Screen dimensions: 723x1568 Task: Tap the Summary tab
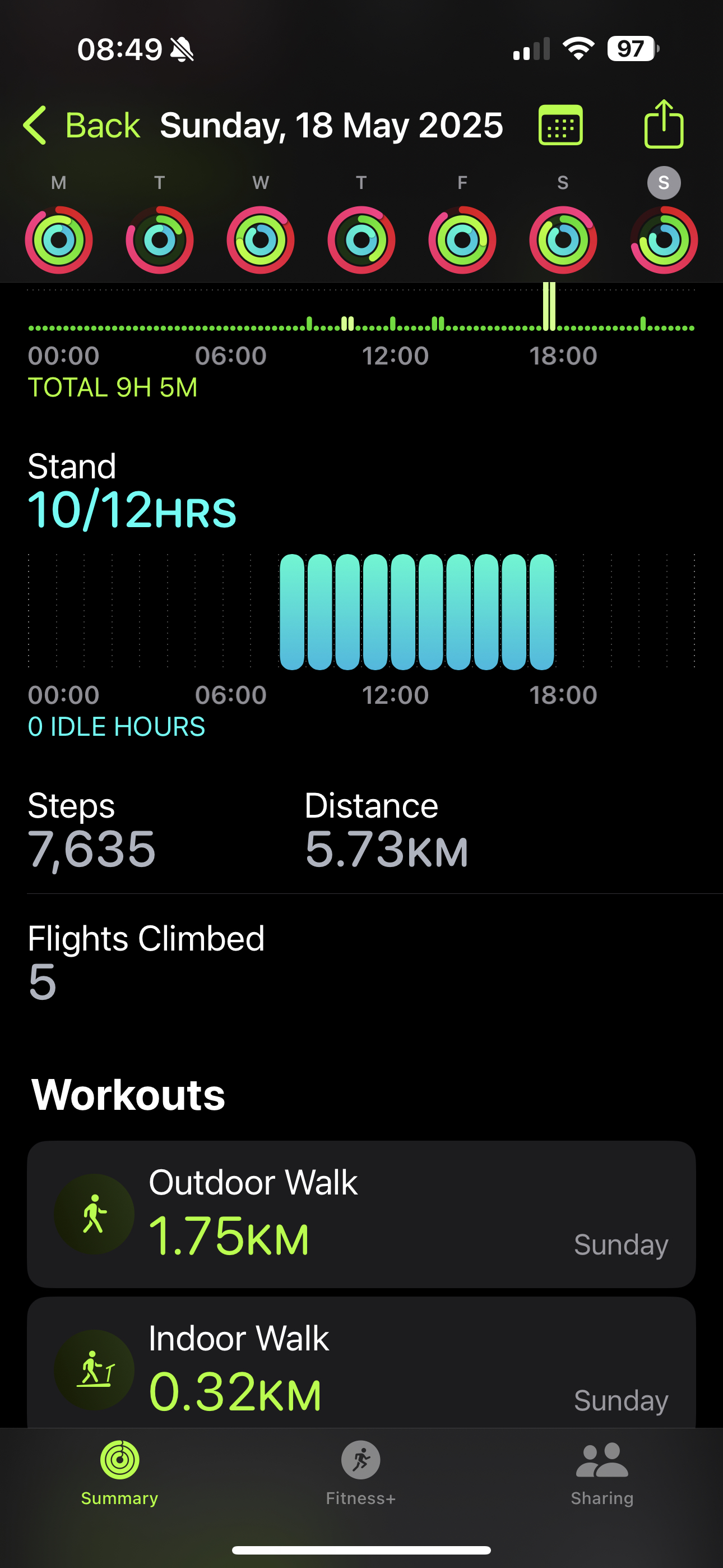pyautogui.click(x=120, y=1473)
